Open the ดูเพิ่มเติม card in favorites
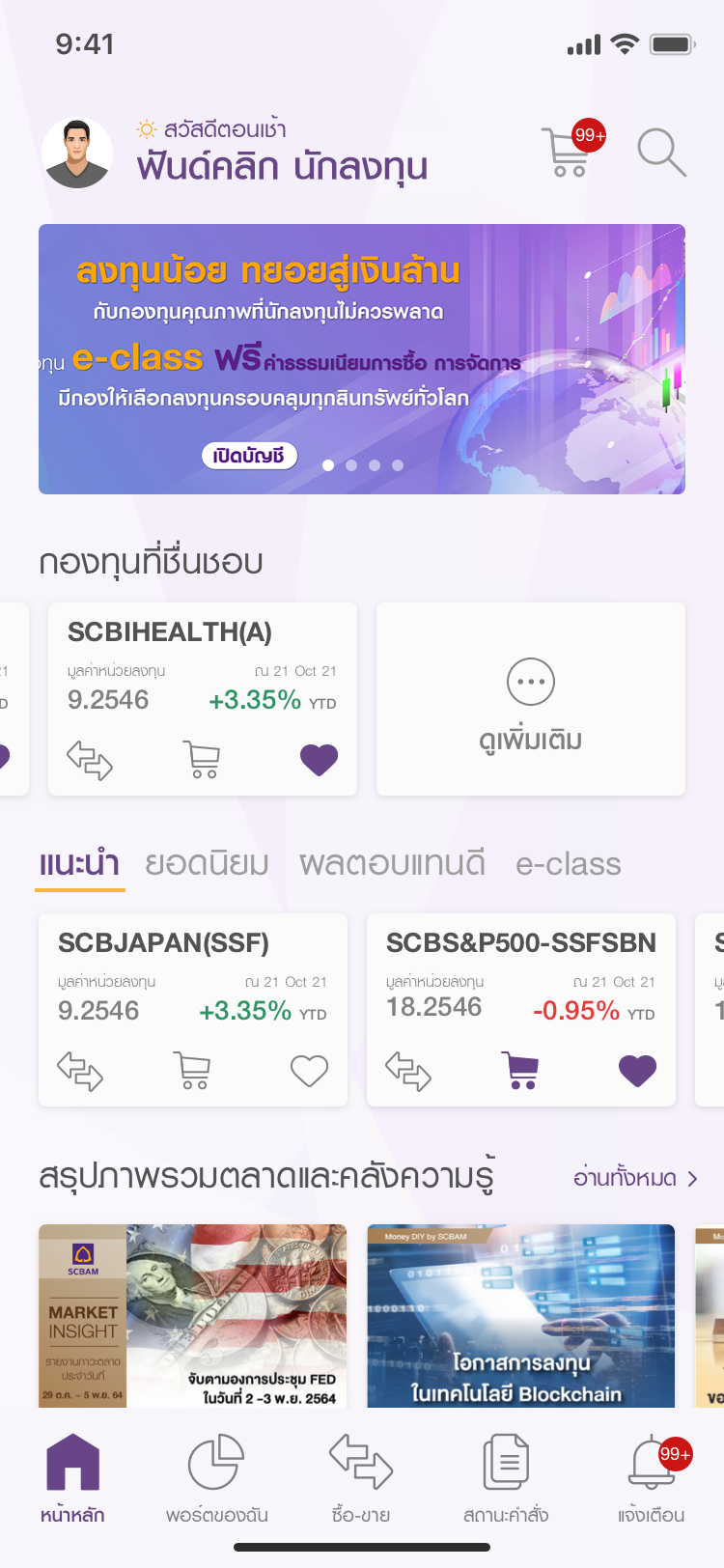The width and height of the screenshot is (724, 1568). pos(530,699)
